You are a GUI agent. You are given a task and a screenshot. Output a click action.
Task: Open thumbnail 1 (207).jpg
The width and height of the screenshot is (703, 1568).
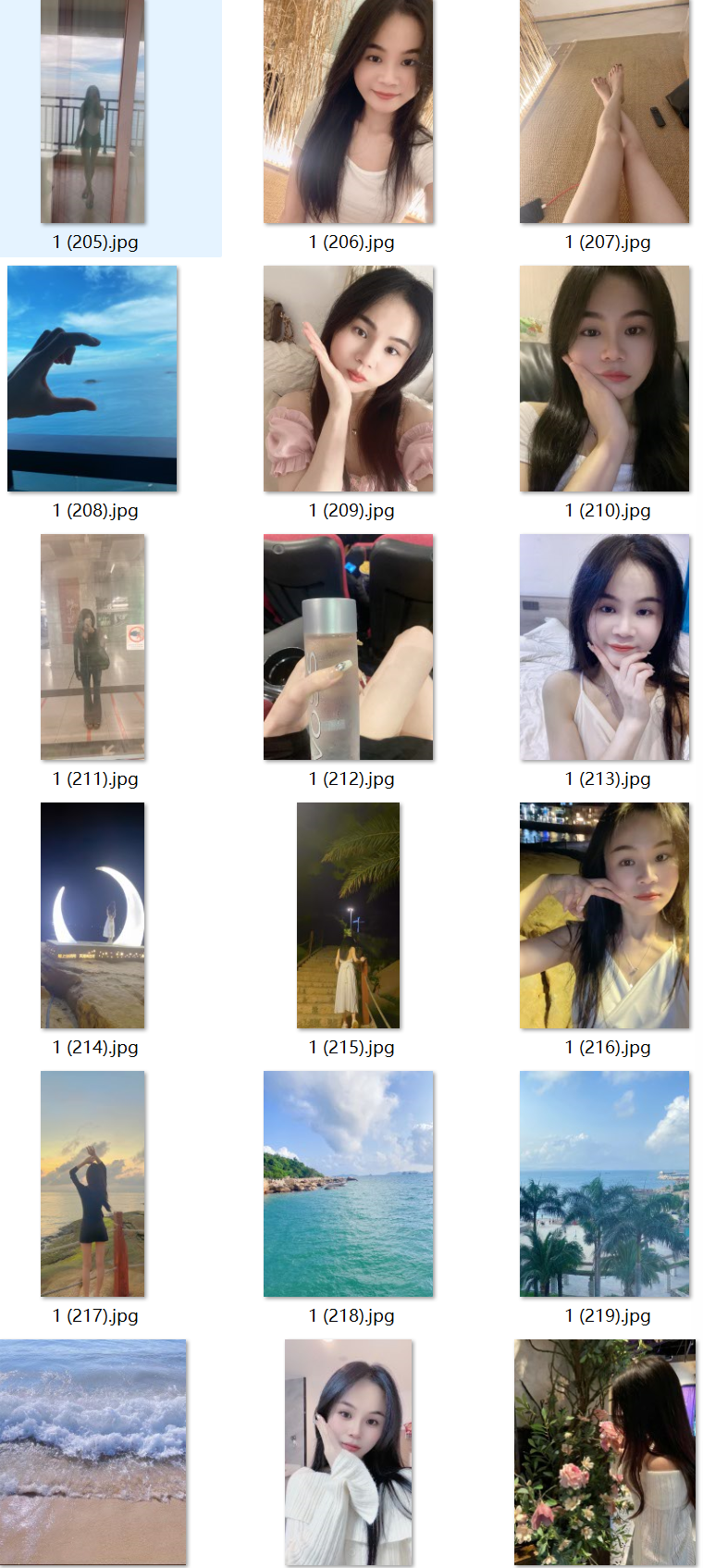click(x=605, y=111)
